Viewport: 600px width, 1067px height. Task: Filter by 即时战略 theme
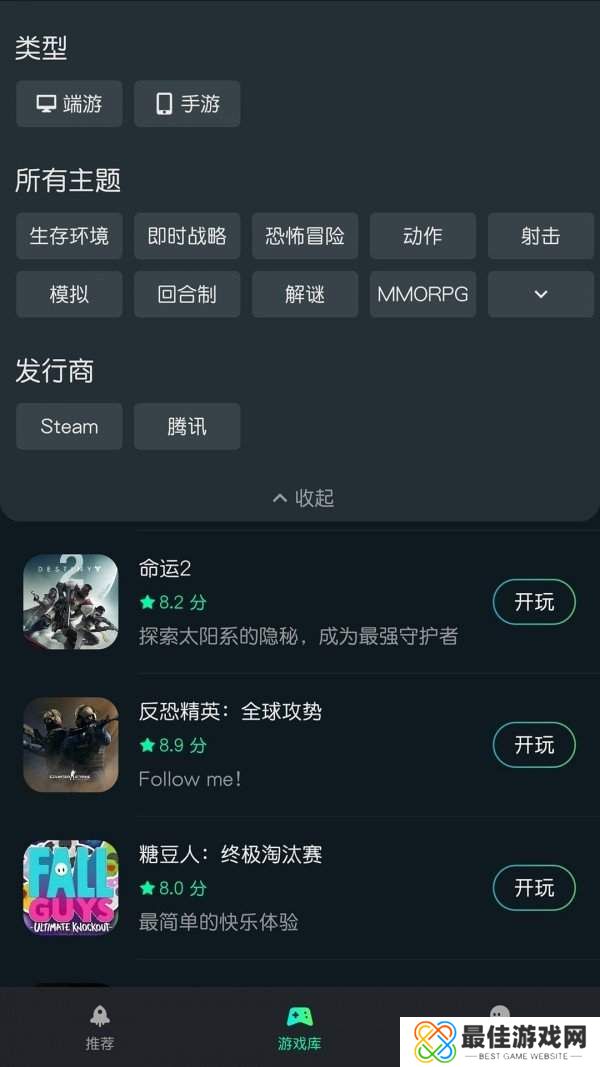(187, 236)
